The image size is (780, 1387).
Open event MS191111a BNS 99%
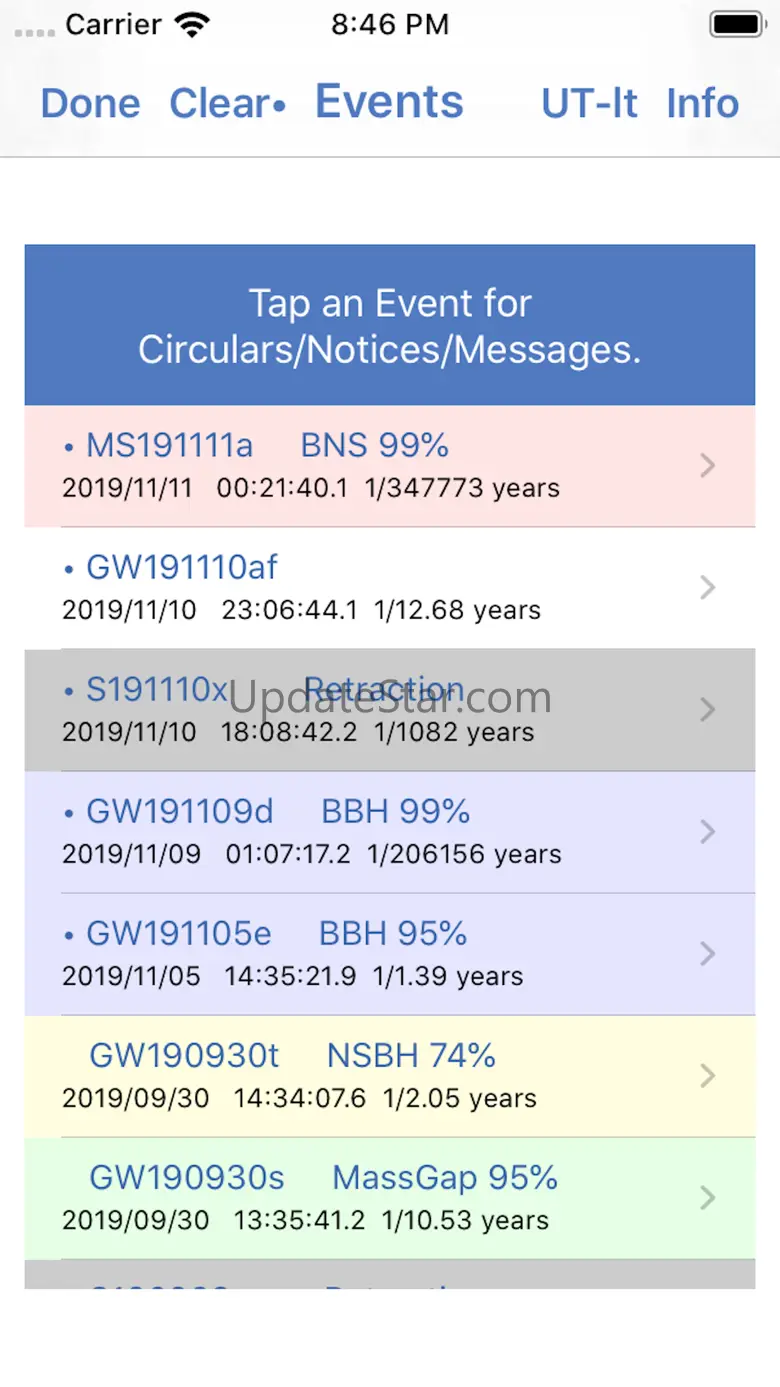[390, 466]
